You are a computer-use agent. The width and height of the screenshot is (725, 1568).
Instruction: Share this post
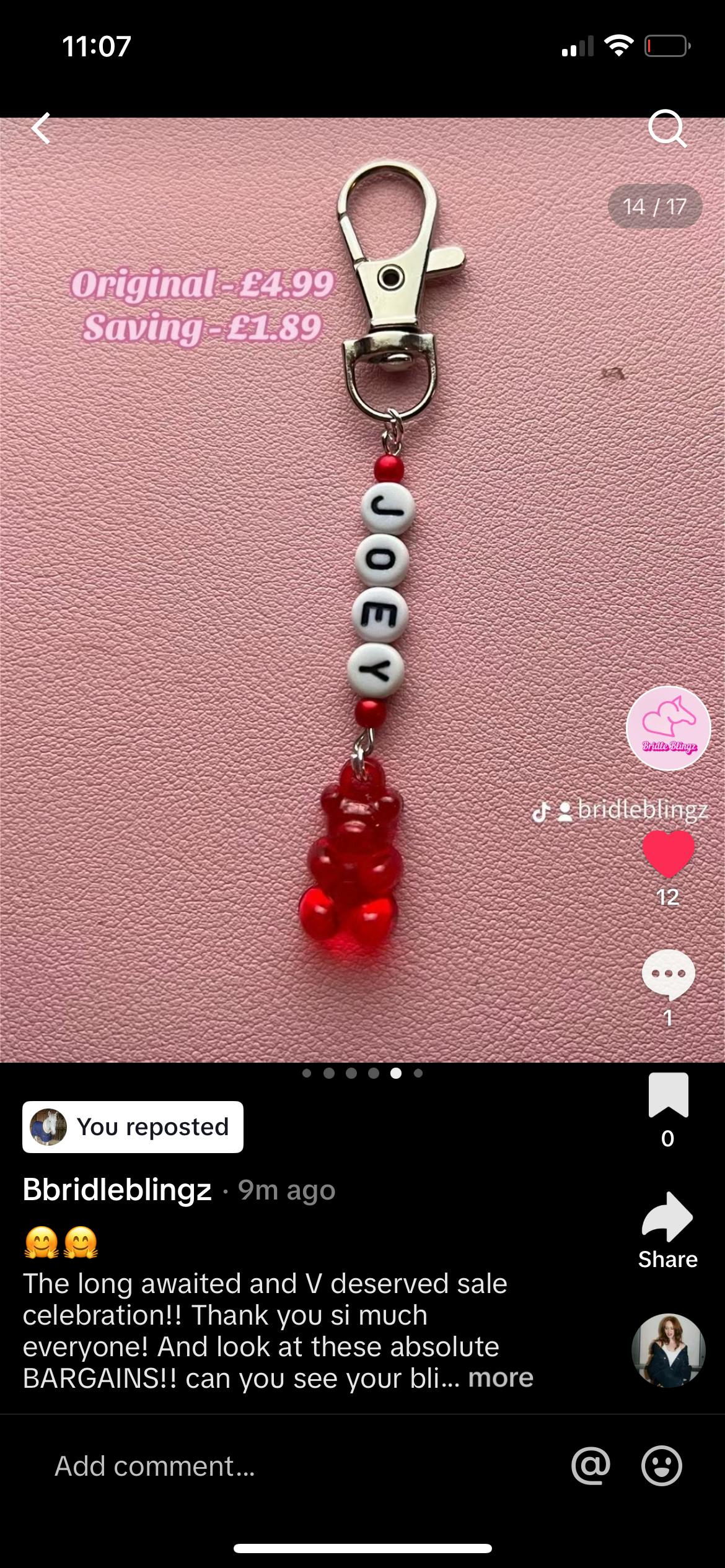click(x=668, y=1217)
